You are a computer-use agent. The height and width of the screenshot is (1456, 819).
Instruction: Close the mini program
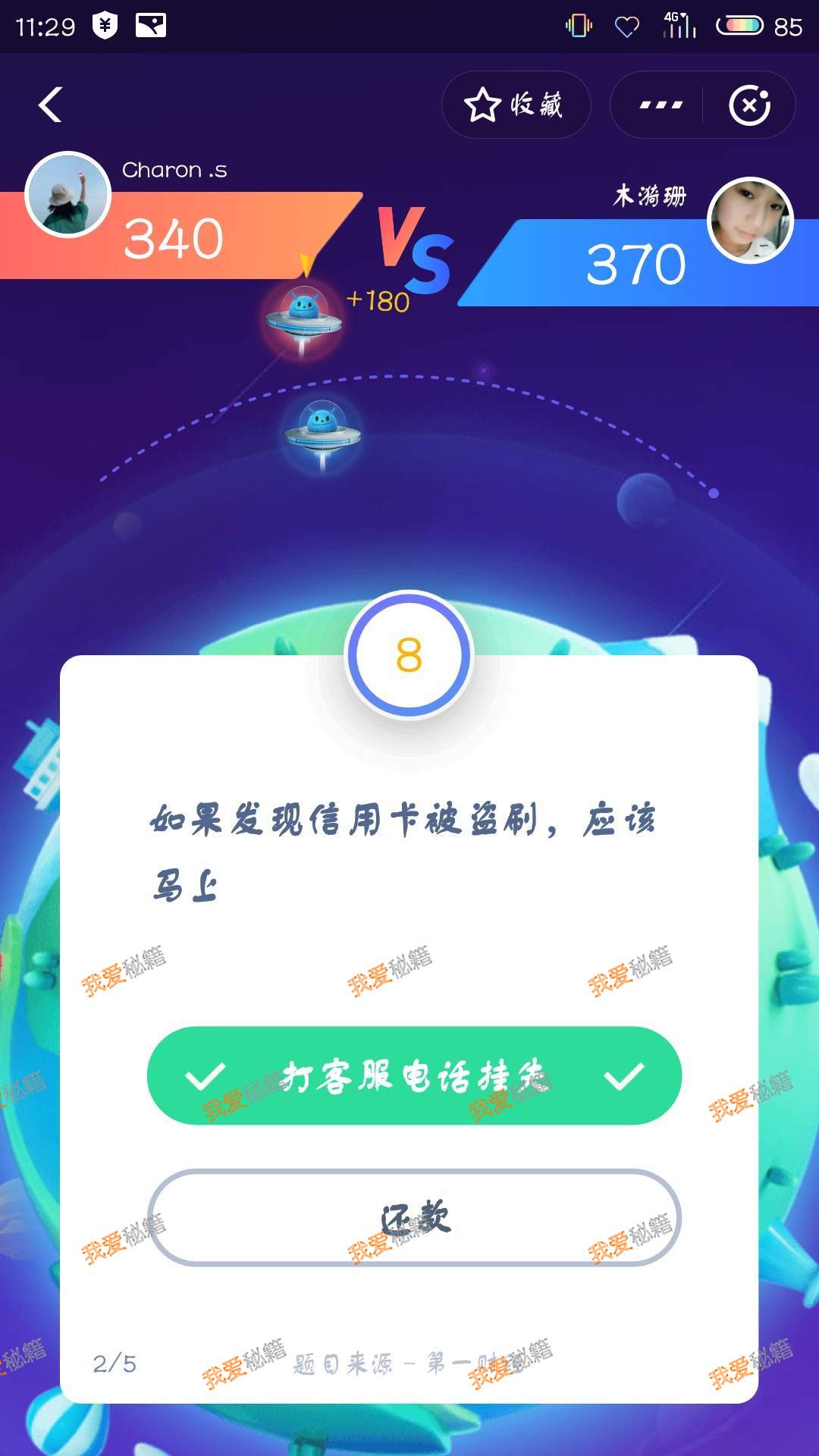point(749,105)
